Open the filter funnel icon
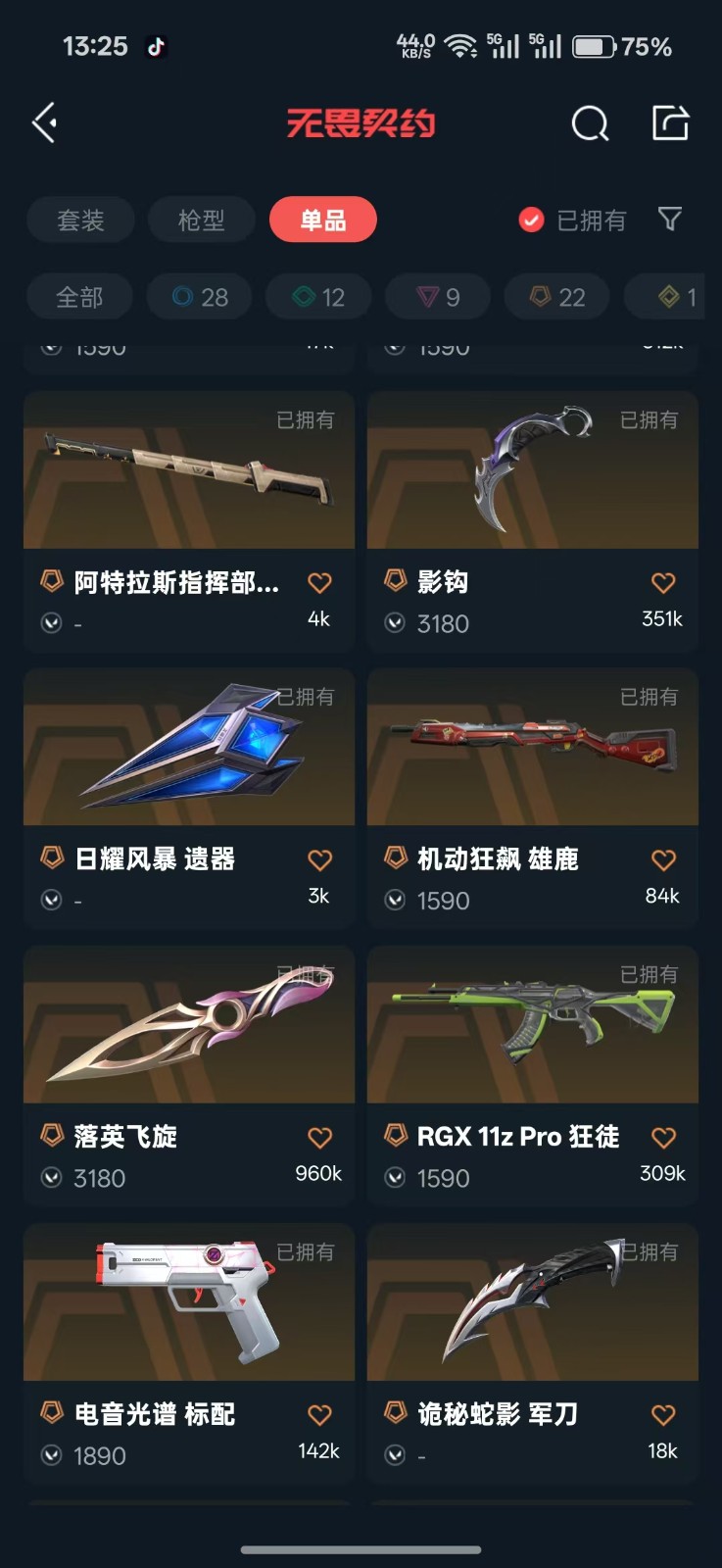The width and height of the screenshot is (722, 1568). point(670,219)
